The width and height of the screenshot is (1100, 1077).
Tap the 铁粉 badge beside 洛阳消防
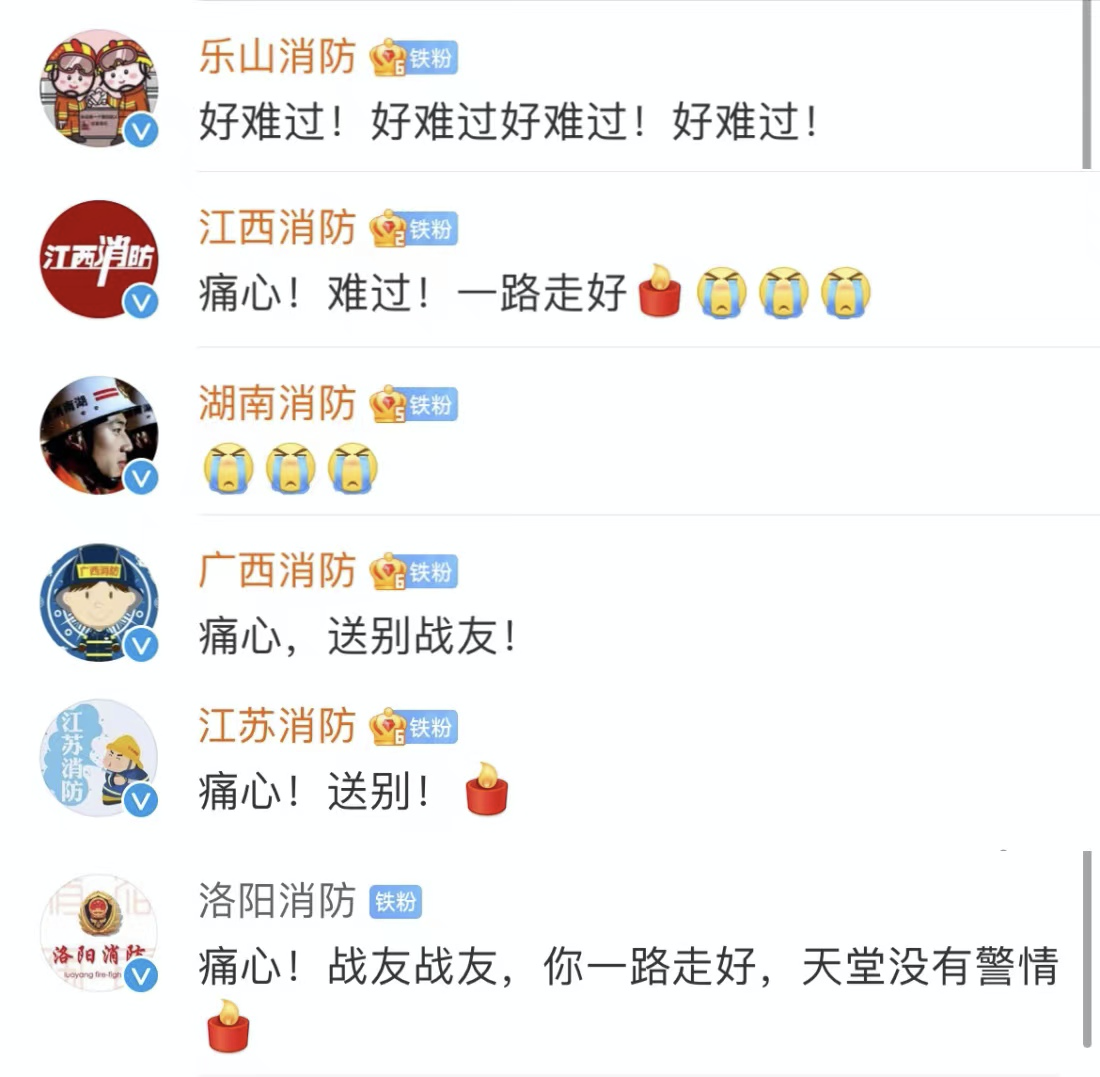coord(396,902)
